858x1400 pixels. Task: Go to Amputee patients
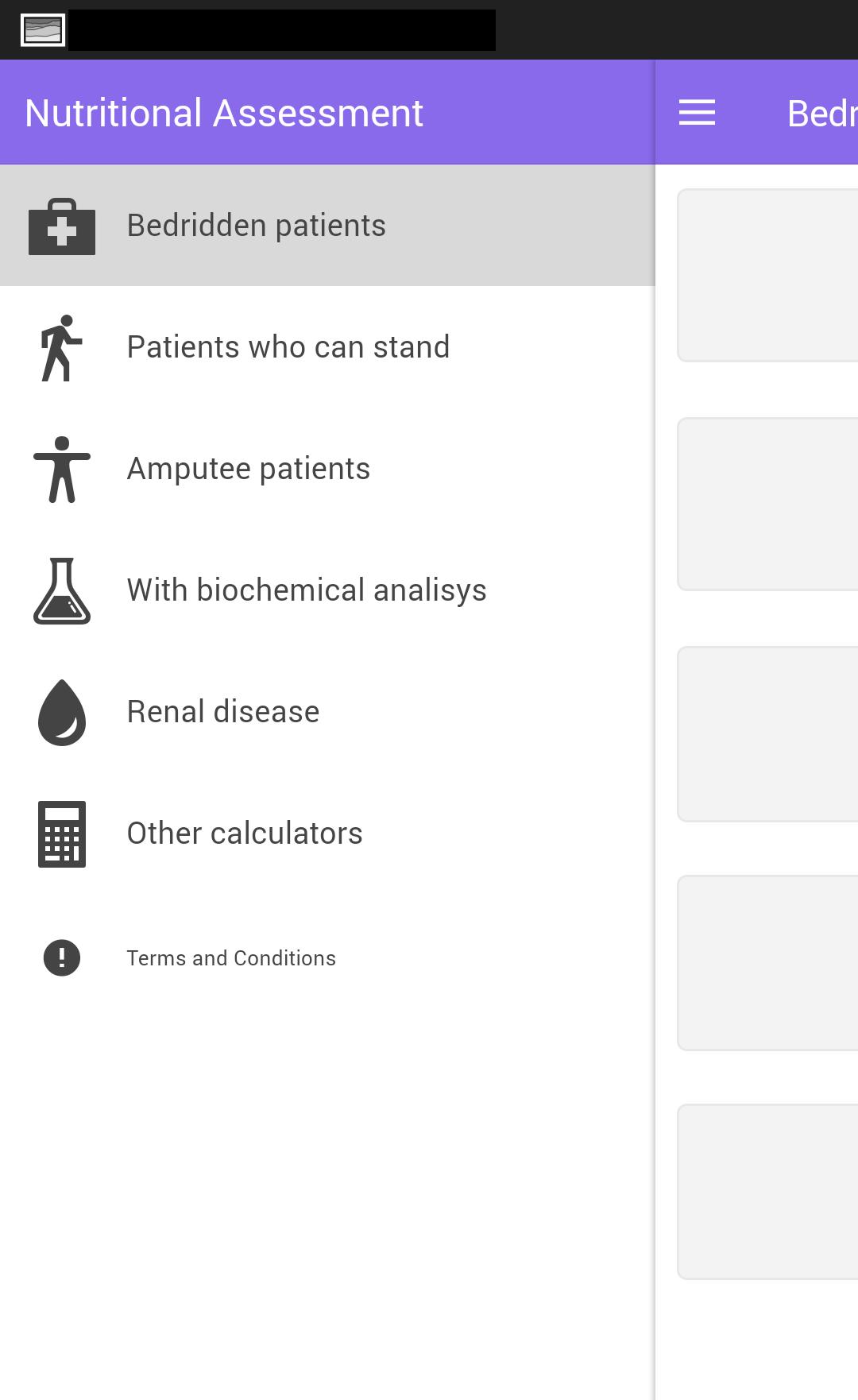(x=248, y=469)
